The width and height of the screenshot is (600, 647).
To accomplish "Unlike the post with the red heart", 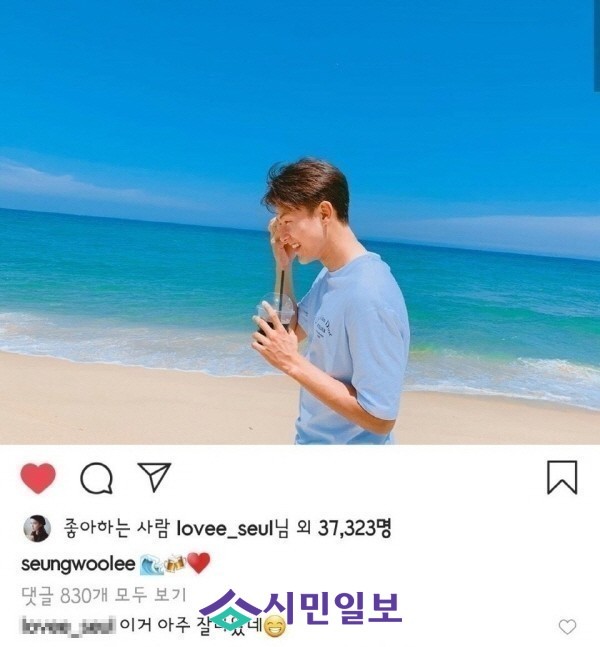I will [38, 479].
